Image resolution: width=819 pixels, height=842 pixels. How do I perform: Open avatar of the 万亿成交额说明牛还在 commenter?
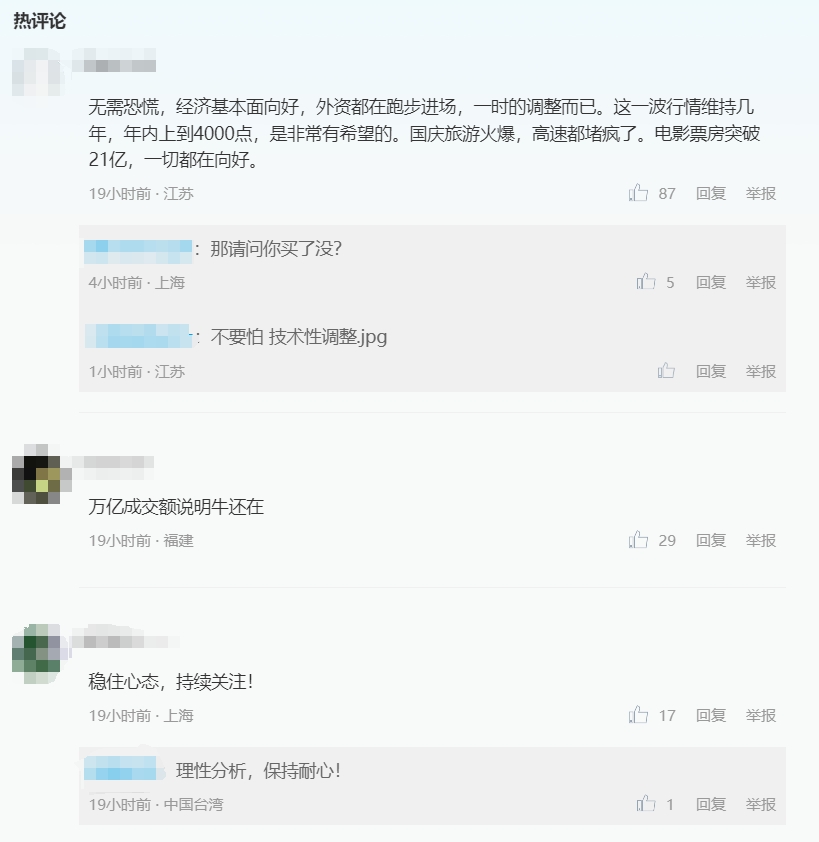click(36, 475)
